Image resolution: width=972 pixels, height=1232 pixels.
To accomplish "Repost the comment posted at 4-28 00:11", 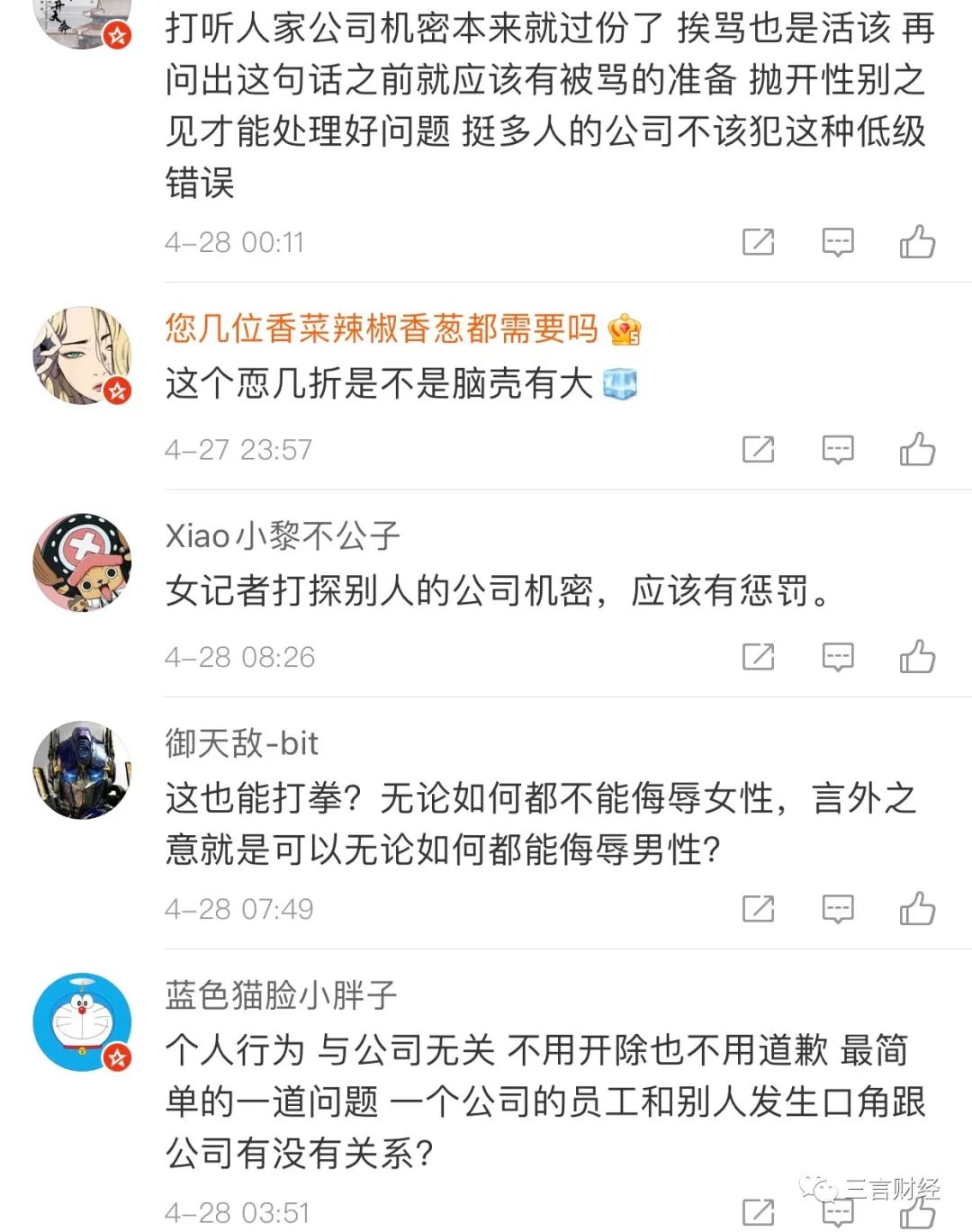I will click(x=758, y=242).
